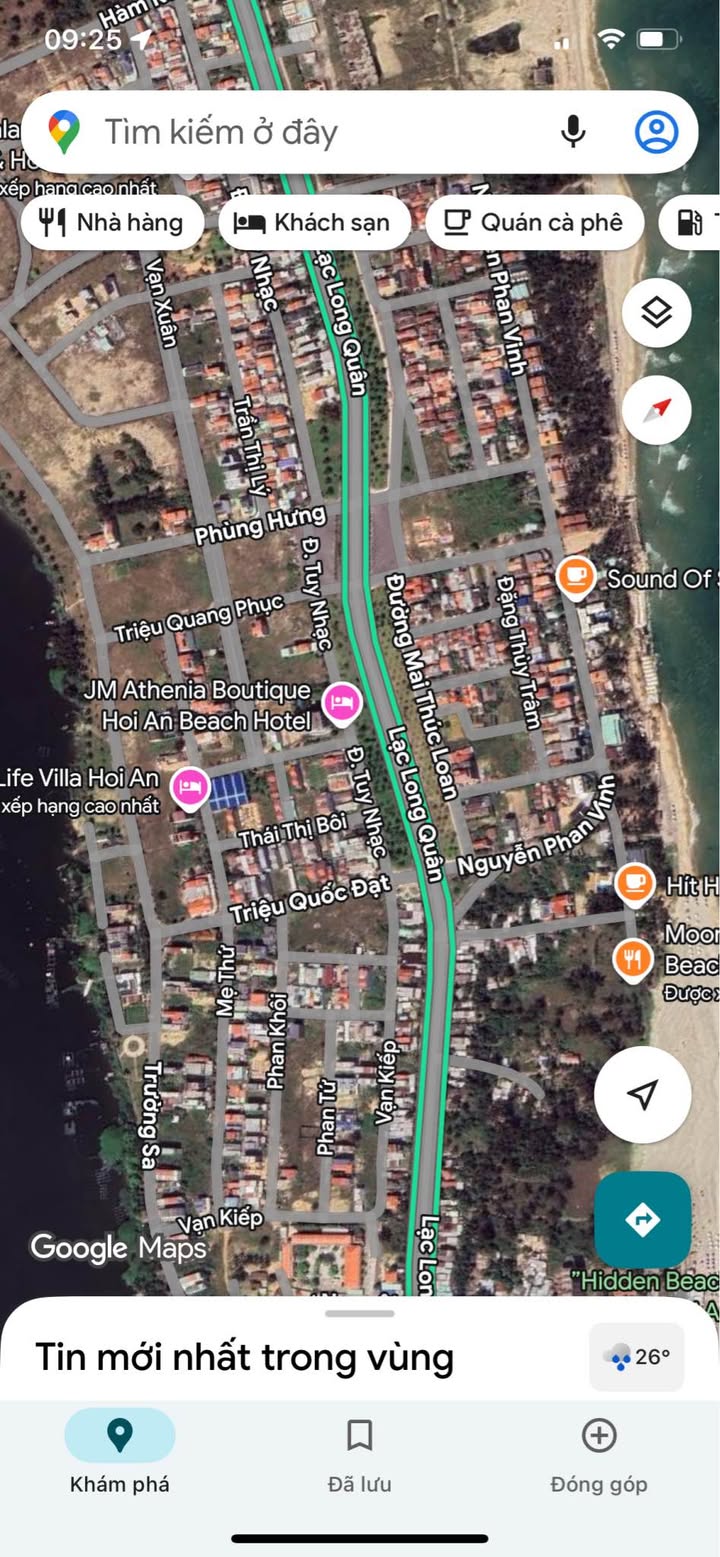Viewport: 720px width, 1557px height.
Task: Tap the compass to reset orientation
Action: (656, 410)
